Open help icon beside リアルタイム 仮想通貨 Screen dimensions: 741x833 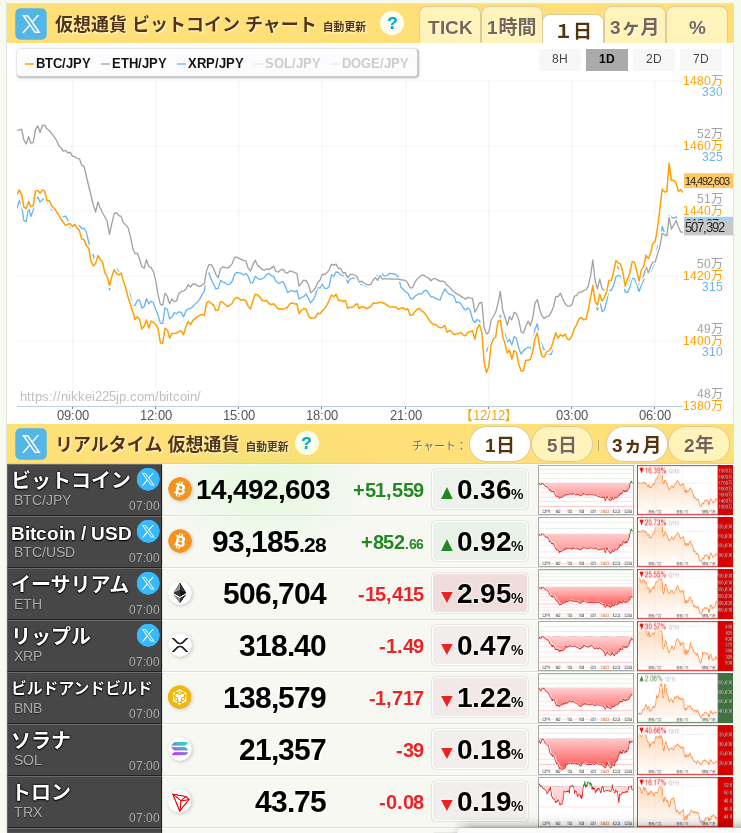[307, 443]
